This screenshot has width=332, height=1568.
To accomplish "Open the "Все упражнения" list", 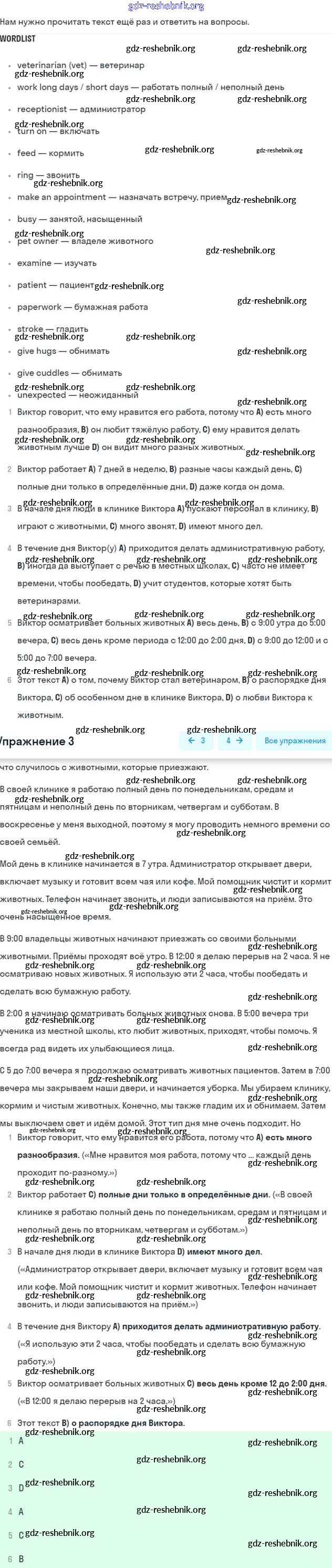I will click(294, 740).
